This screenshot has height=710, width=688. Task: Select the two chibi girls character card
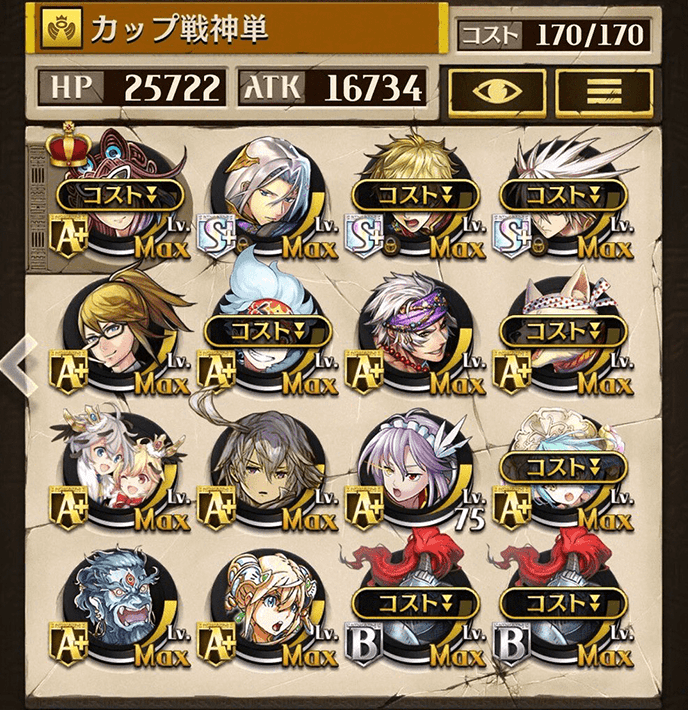tap(118, 467)
